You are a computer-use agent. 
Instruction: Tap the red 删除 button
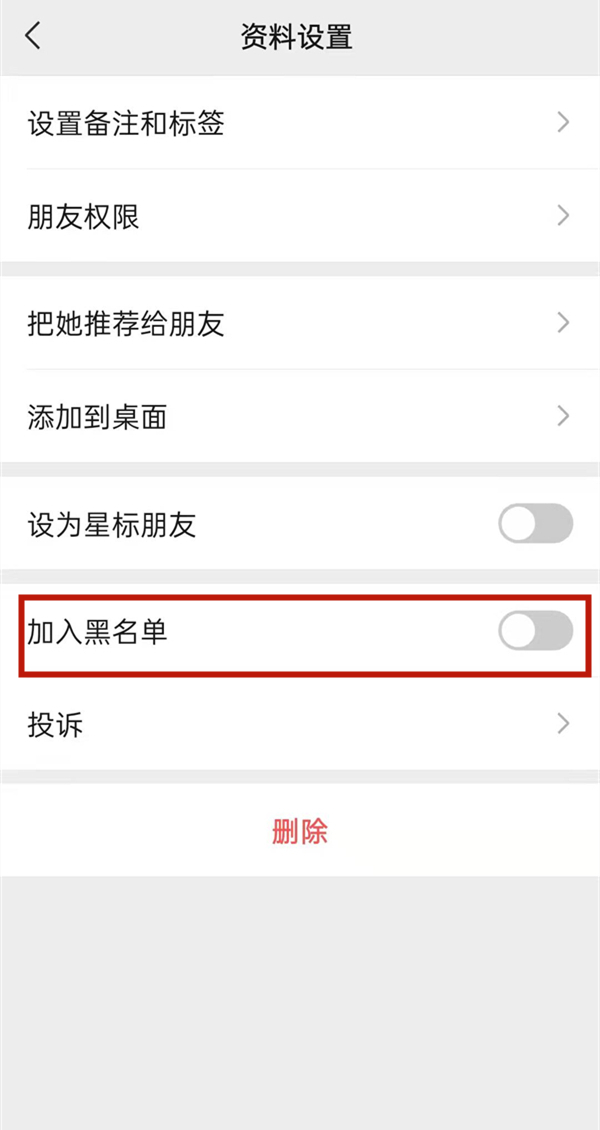(x=300, y=831)
